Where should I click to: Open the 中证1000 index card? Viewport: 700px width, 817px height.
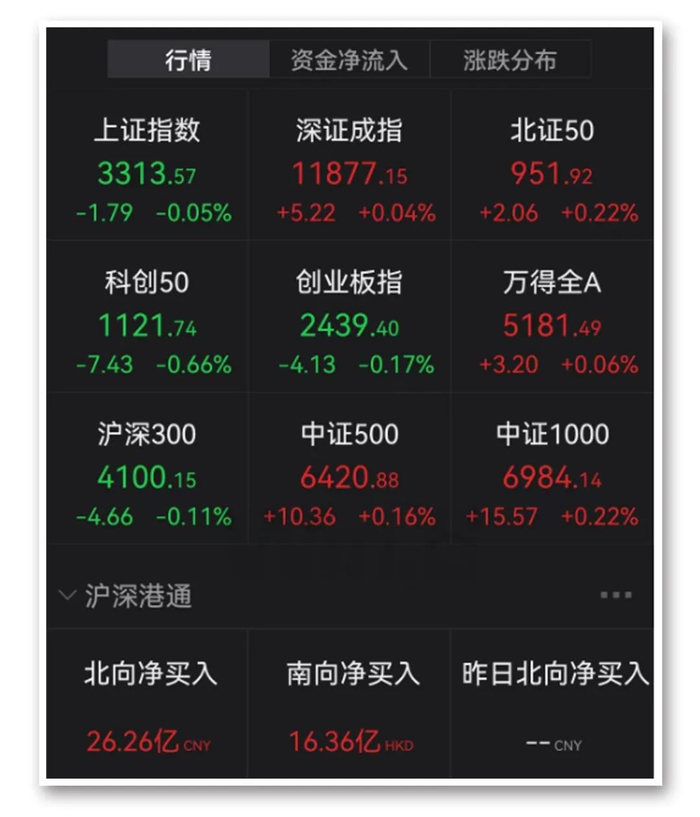click(x=552, y=473)
